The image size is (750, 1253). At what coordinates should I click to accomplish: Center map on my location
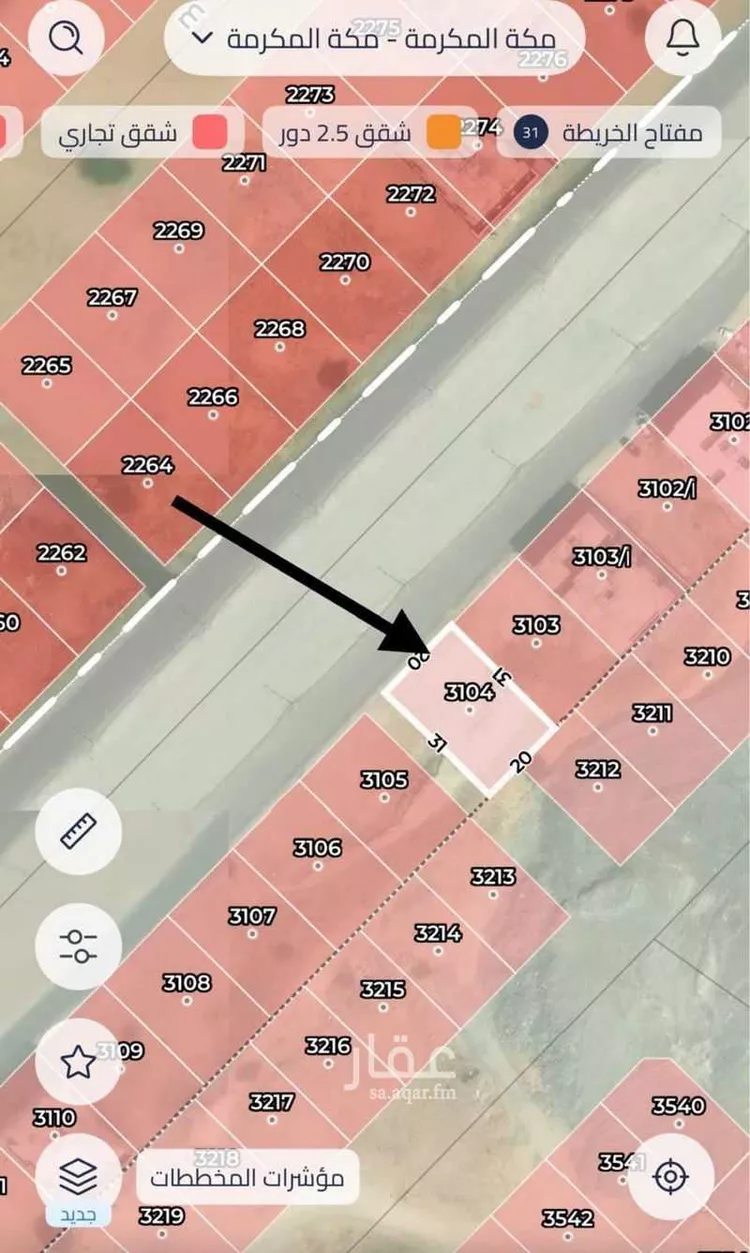coord(670,1177)
